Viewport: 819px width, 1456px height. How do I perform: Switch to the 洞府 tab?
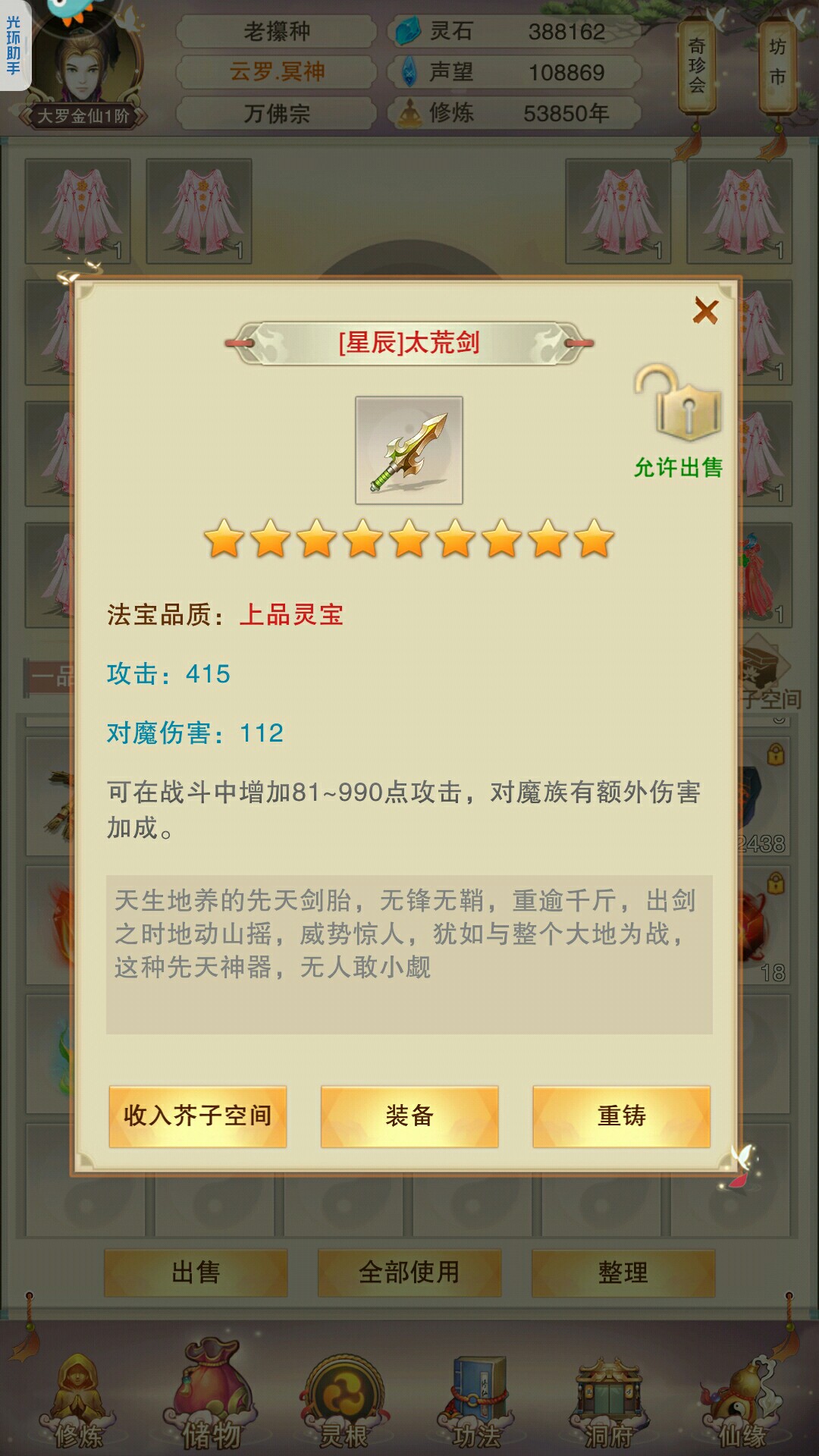click(609, 1401)
